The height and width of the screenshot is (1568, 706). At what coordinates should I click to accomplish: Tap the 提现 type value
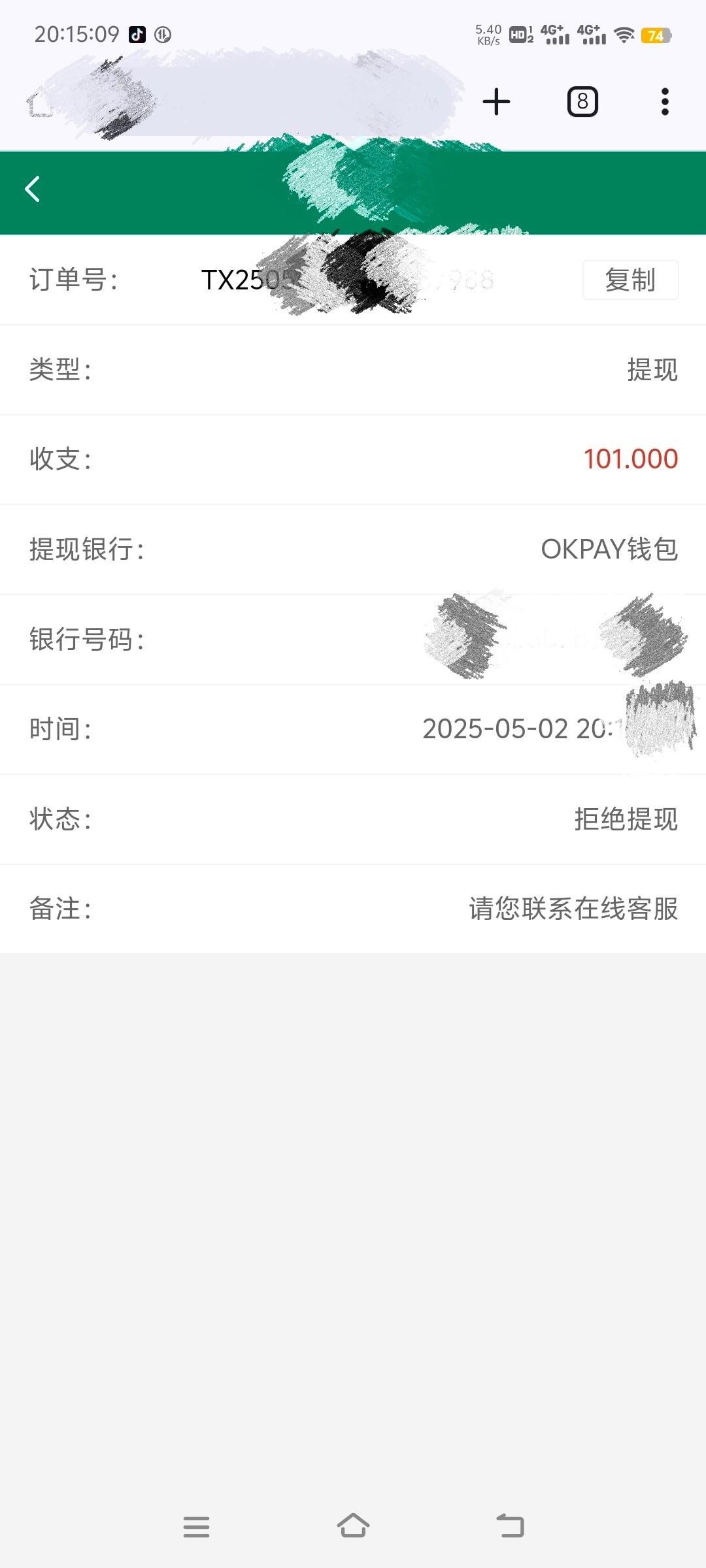651,370
